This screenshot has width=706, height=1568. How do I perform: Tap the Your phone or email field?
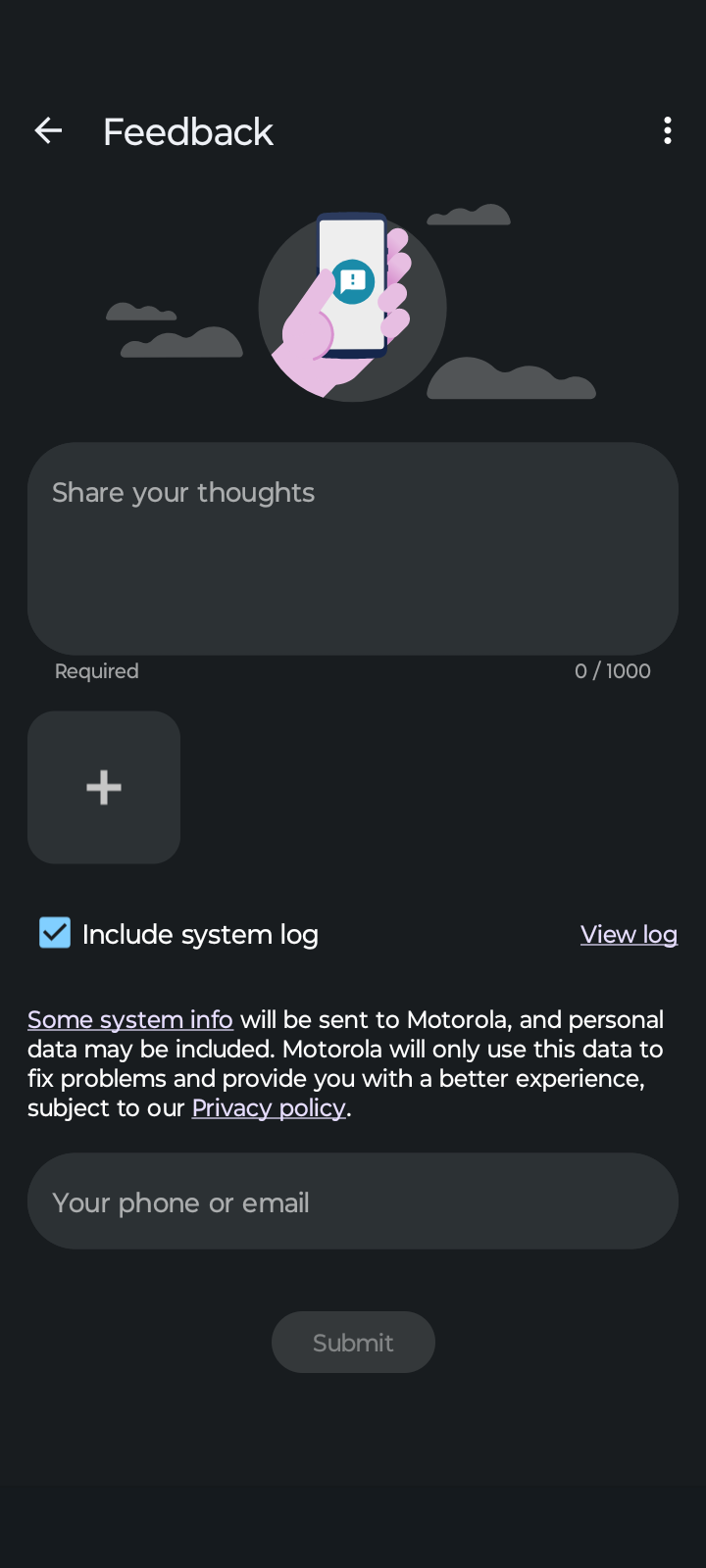(x=353, y=1201)
